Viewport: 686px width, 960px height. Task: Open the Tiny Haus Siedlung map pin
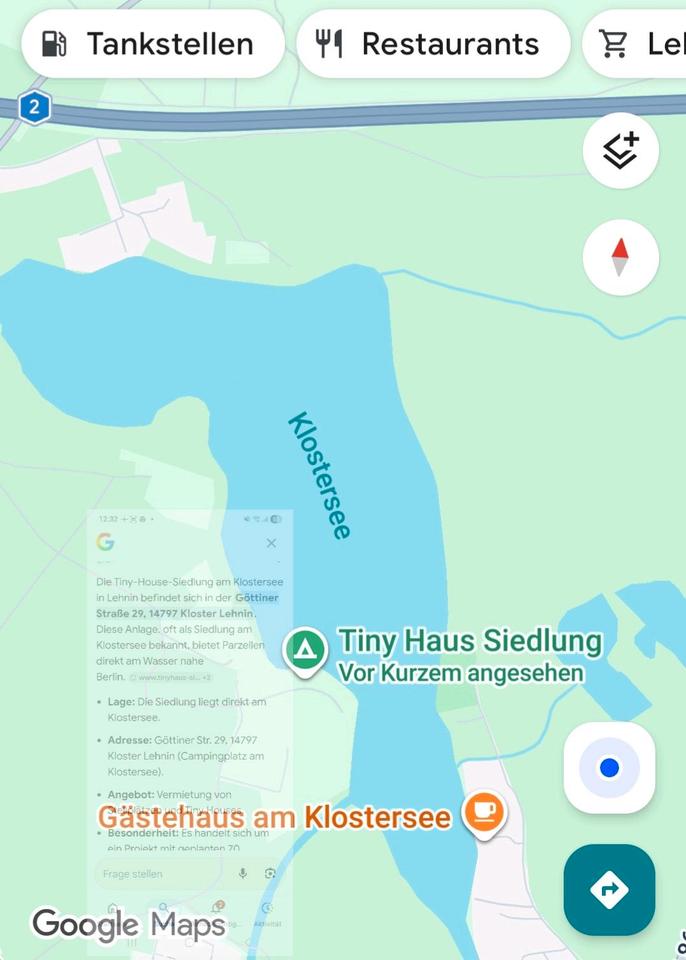pyautogui.click(x=306, y=650)
